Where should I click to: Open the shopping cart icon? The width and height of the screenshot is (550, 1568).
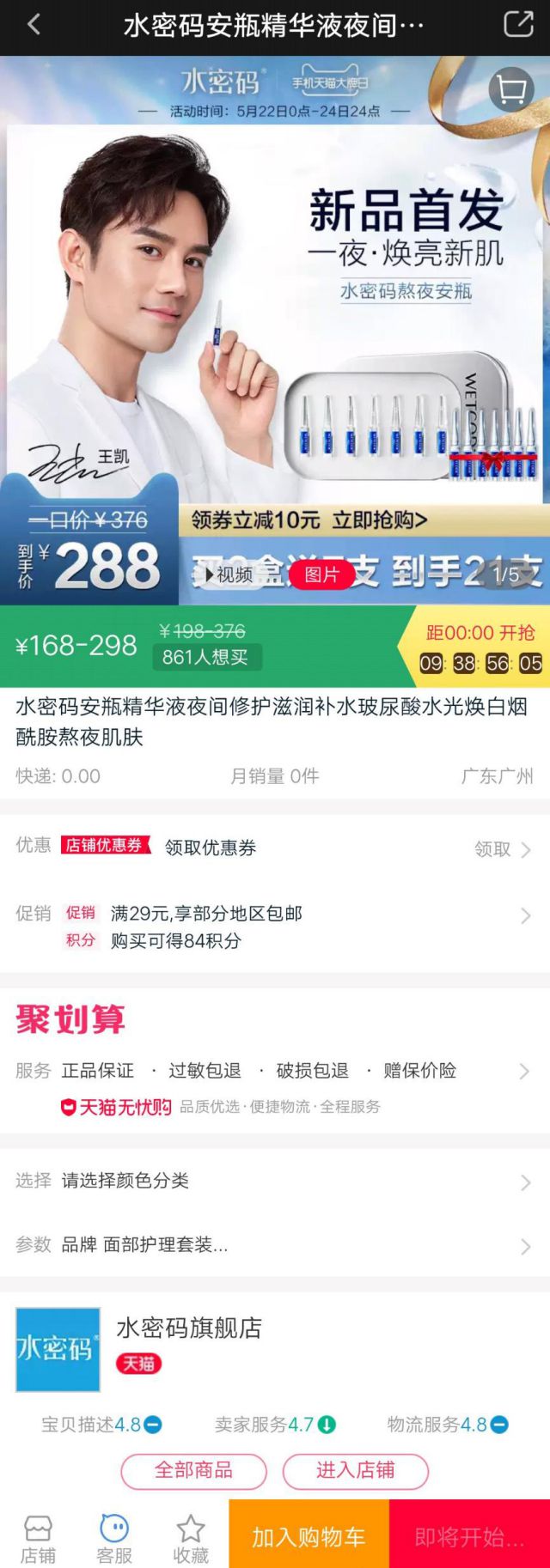(x=511, y=89)
